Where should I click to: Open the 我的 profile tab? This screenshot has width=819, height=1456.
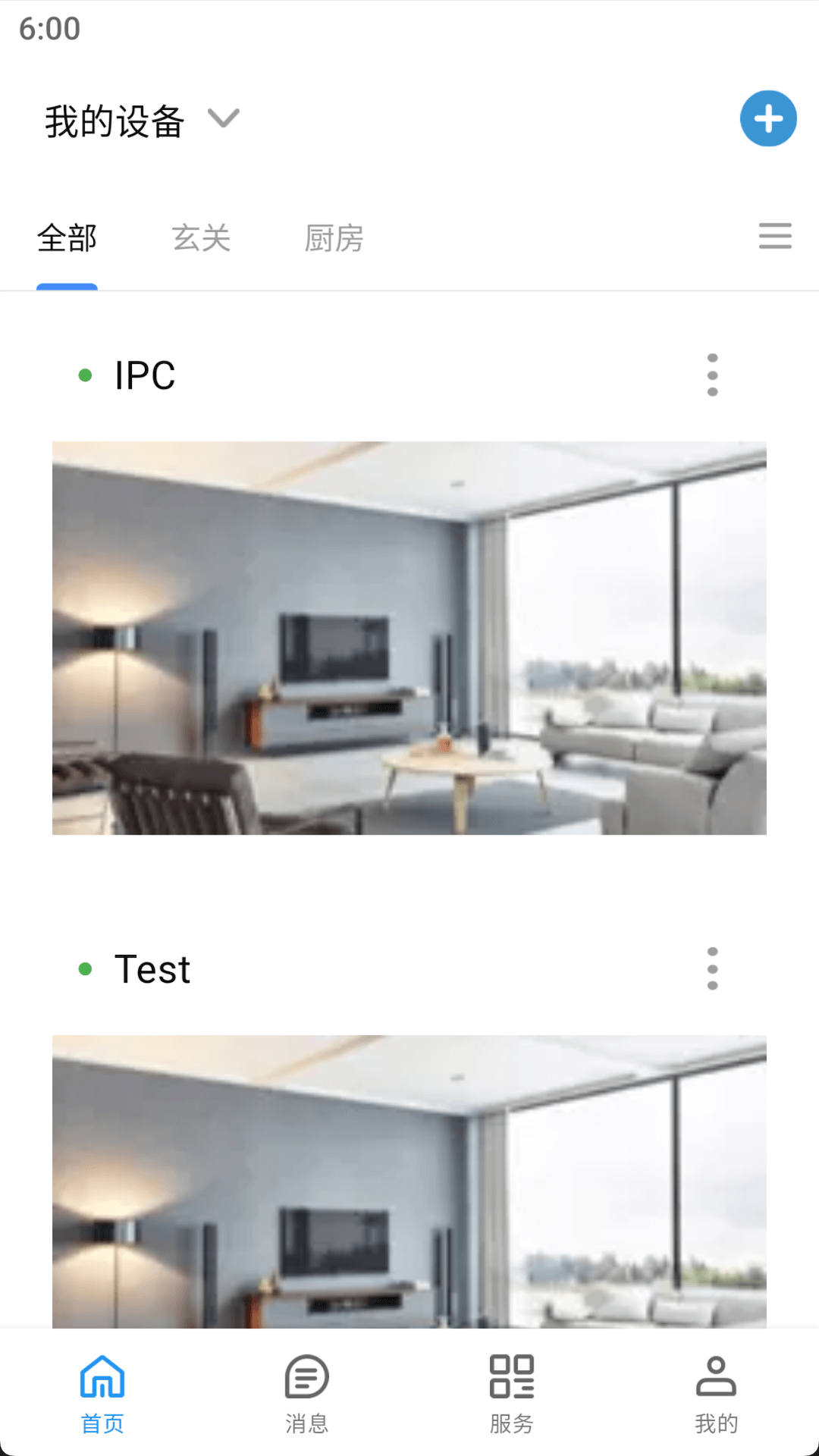click(x=716, y=1392)
